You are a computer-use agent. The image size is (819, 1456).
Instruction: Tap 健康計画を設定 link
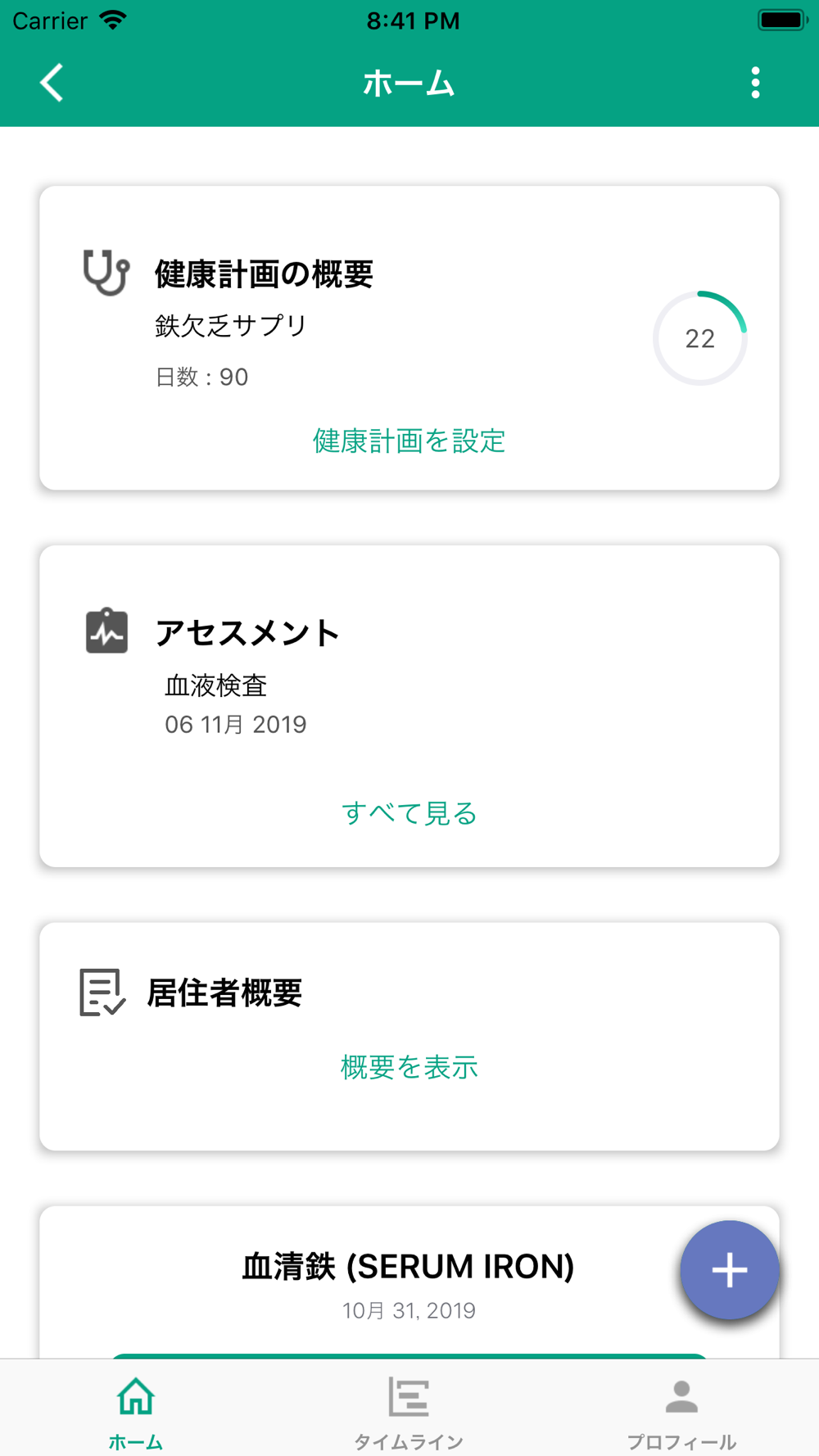click(x=409, y=441)
